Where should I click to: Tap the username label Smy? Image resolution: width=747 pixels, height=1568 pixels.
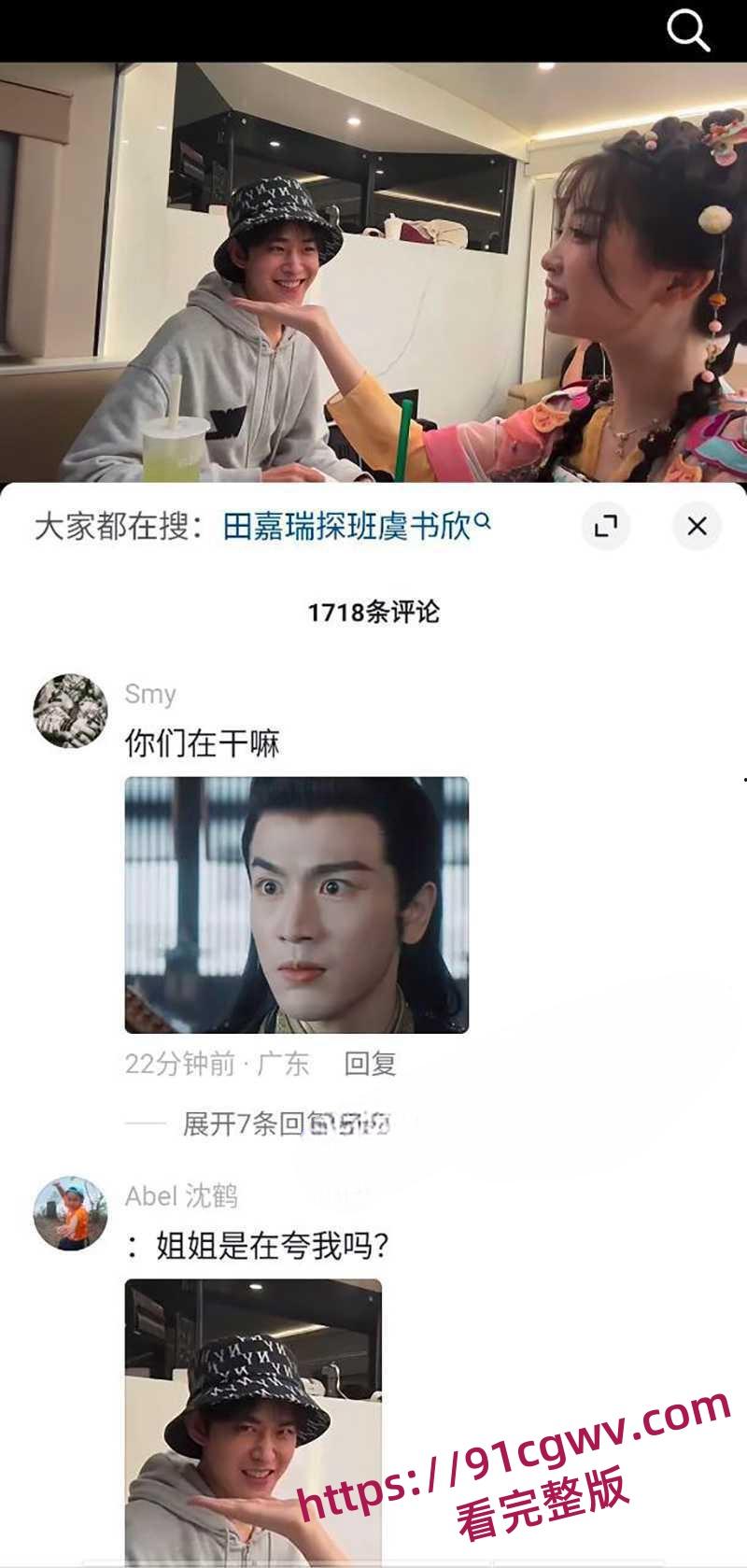pos(149,695)
